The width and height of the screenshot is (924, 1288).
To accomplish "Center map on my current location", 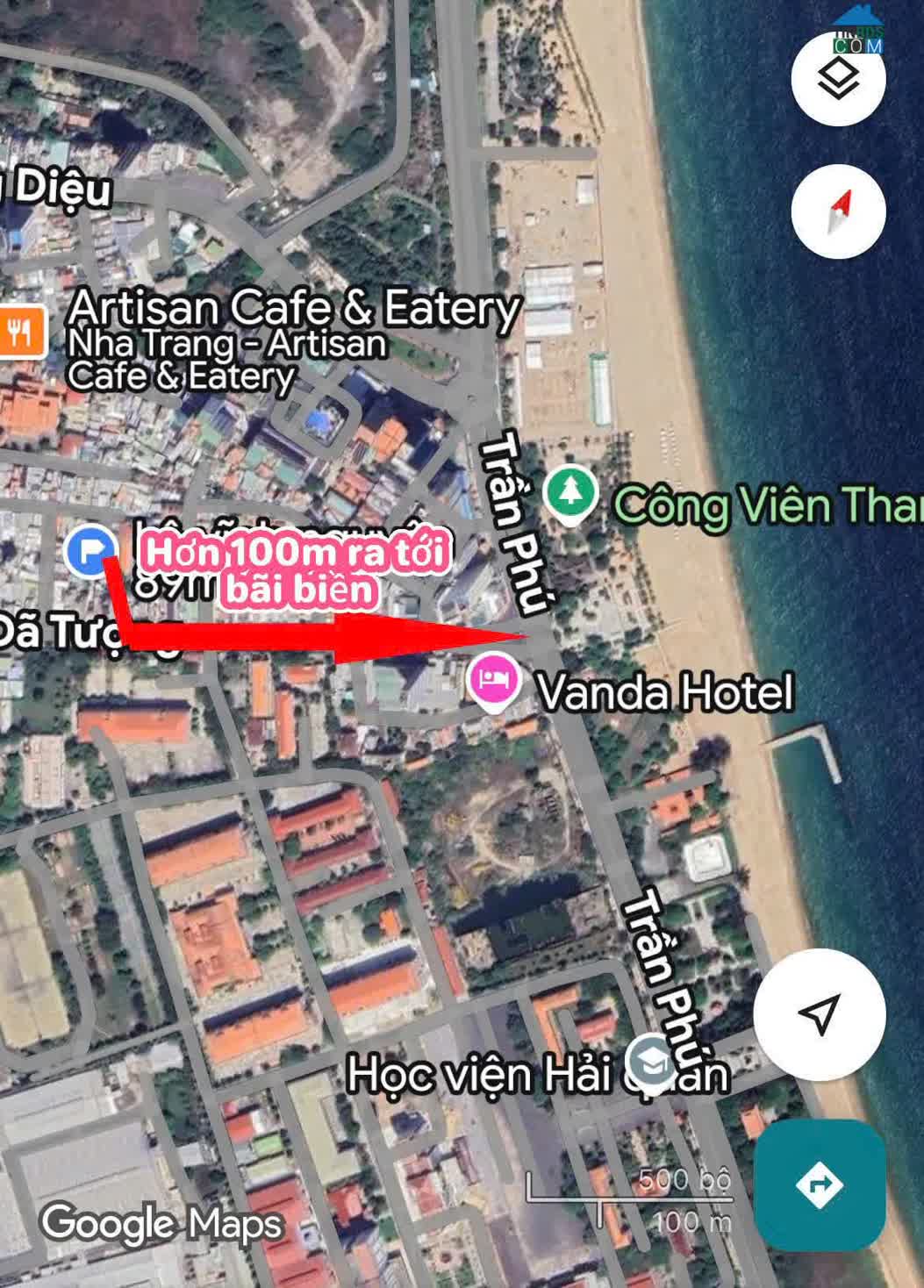I will (819, 1014).
